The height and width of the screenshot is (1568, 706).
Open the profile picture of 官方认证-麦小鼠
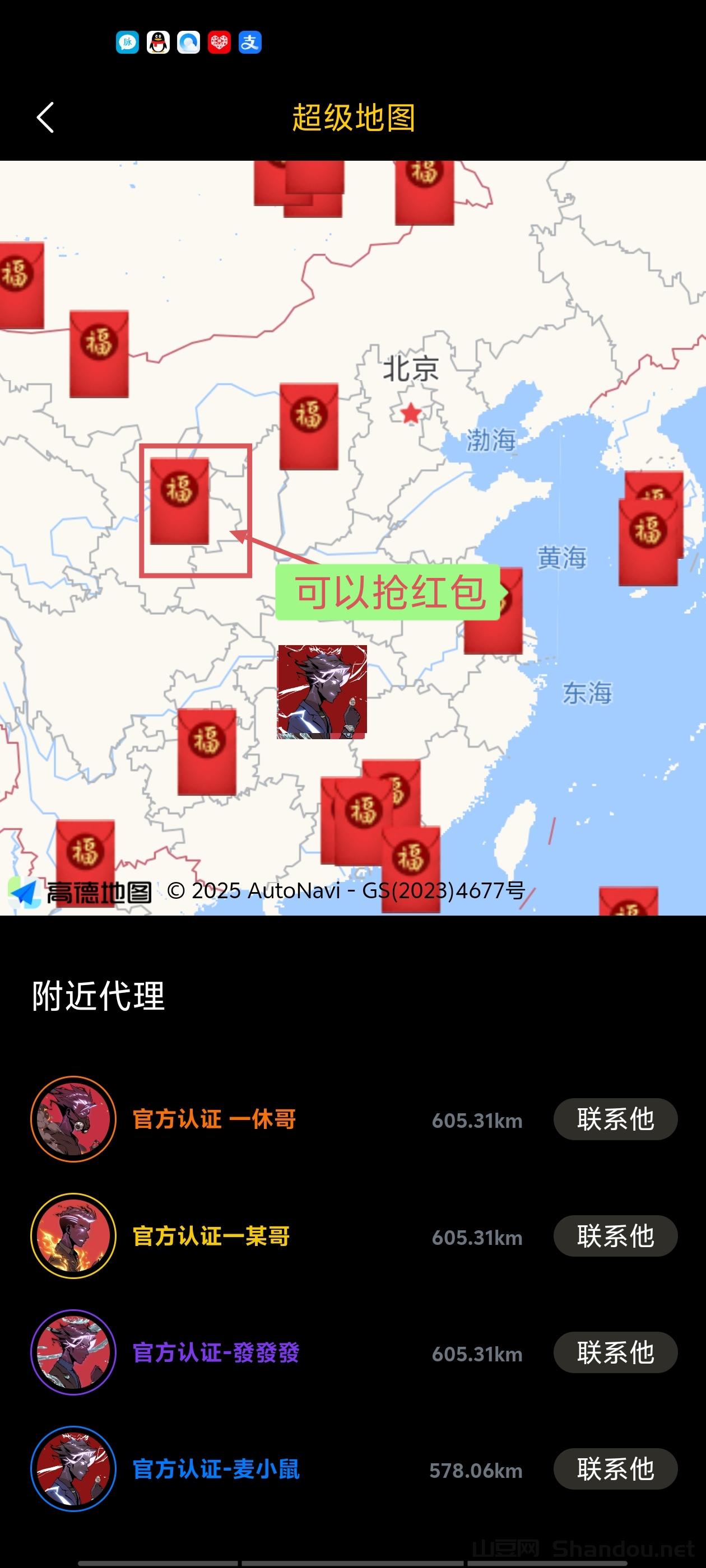74,1469
